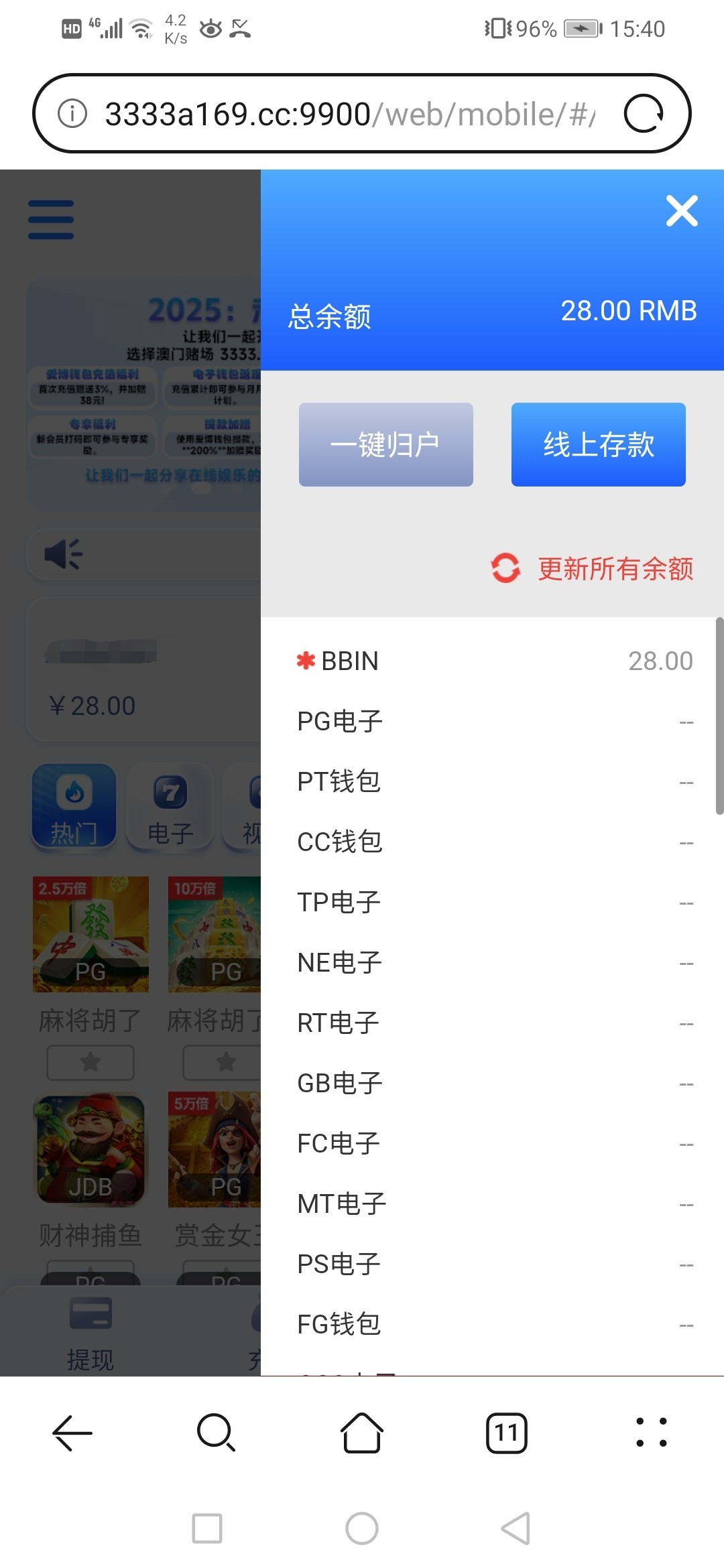Select the PT钱包 wallet row
The height and width of the screenshot is (1568, 724).
[x=493, y=781]
